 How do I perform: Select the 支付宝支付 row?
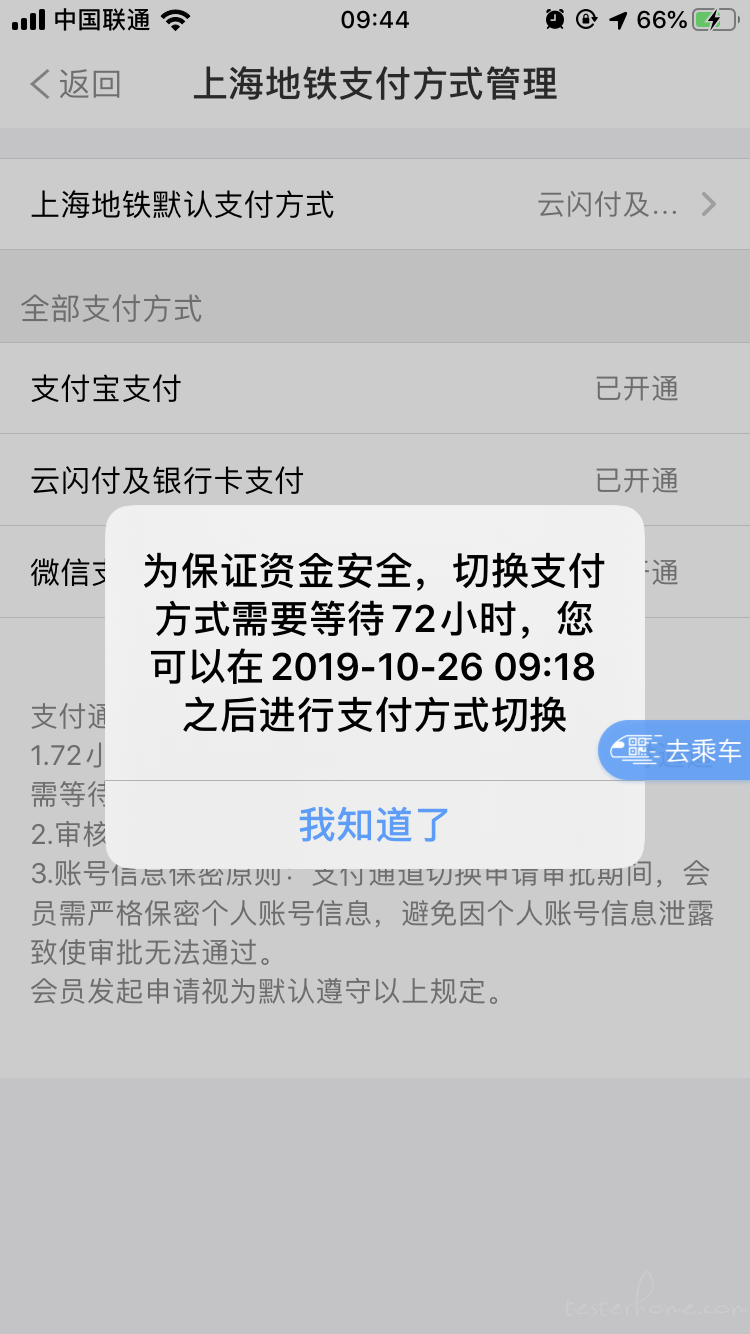coord(375,388)
